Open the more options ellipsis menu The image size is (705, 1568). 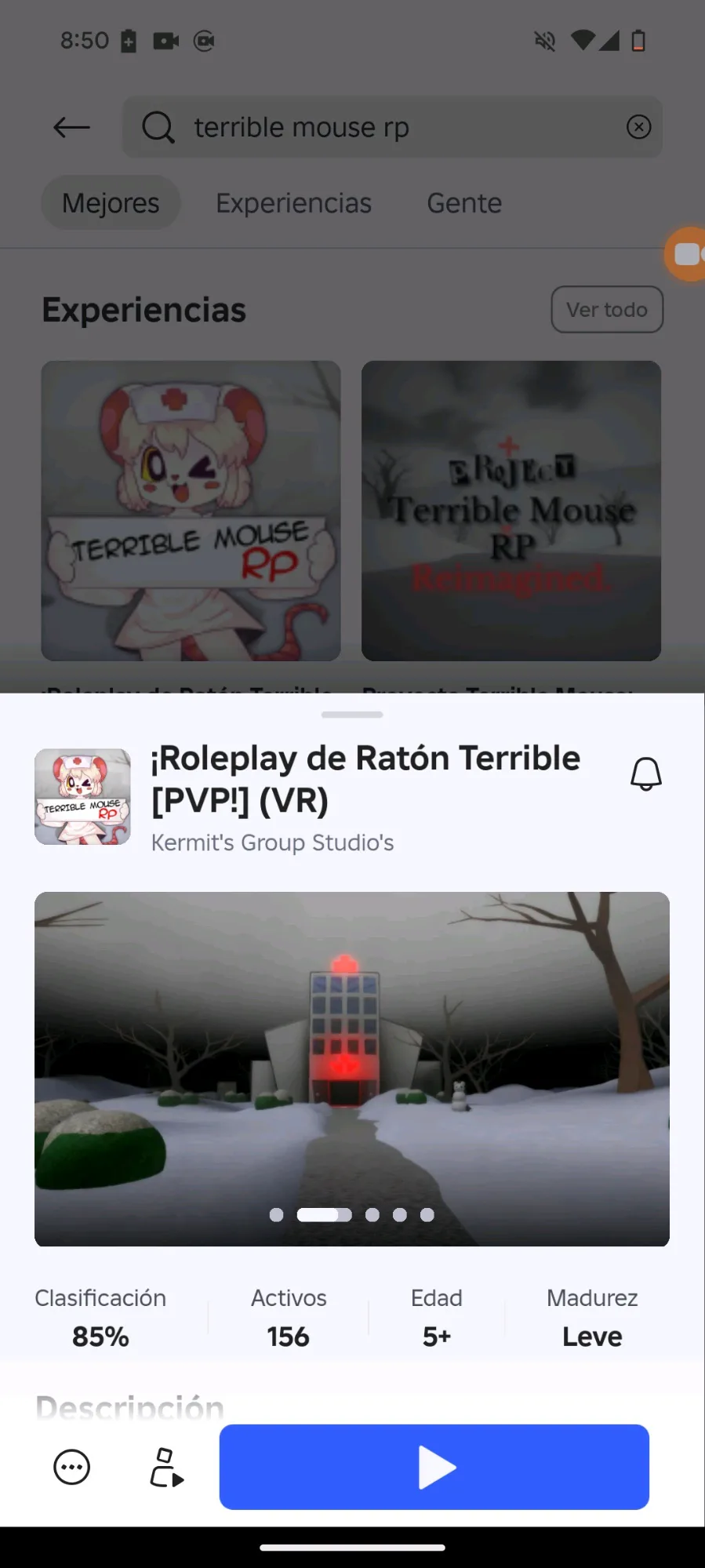tap(71, 1467)
